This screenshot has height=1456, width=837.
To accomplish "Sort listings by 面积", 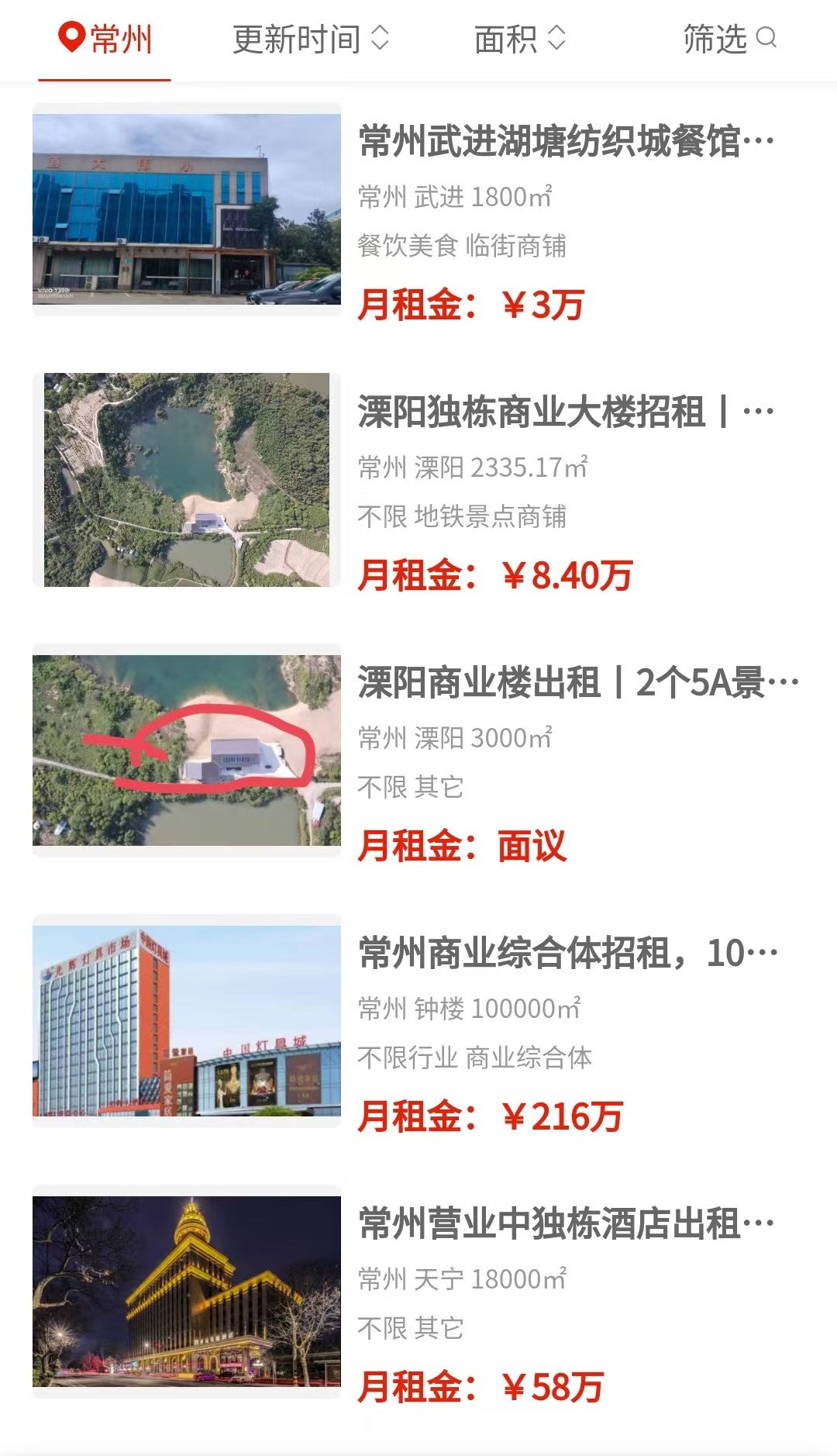I will (x=520, y=39).
